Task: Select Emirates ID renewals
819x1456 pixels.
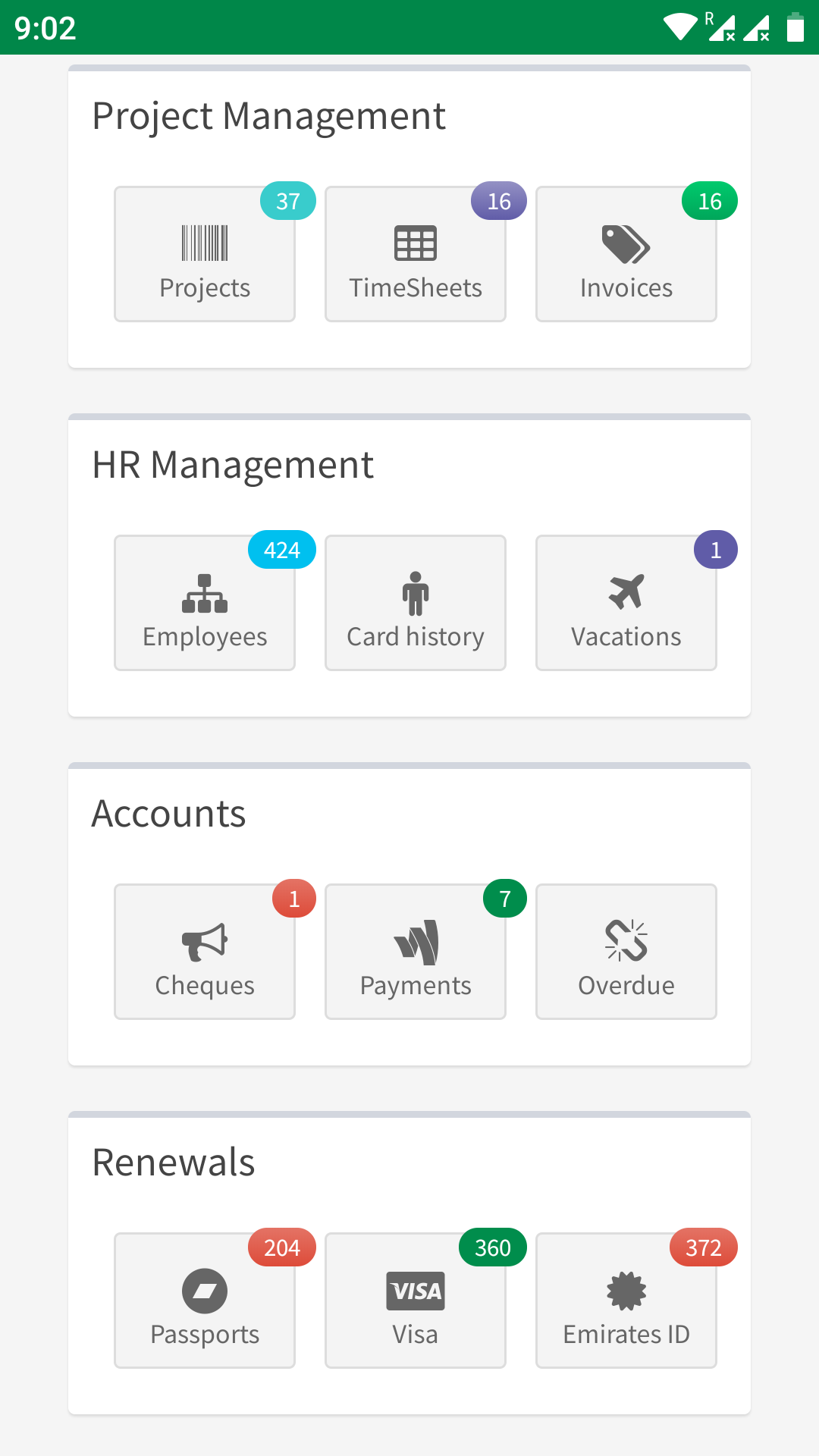Action: click(626, 1301)
